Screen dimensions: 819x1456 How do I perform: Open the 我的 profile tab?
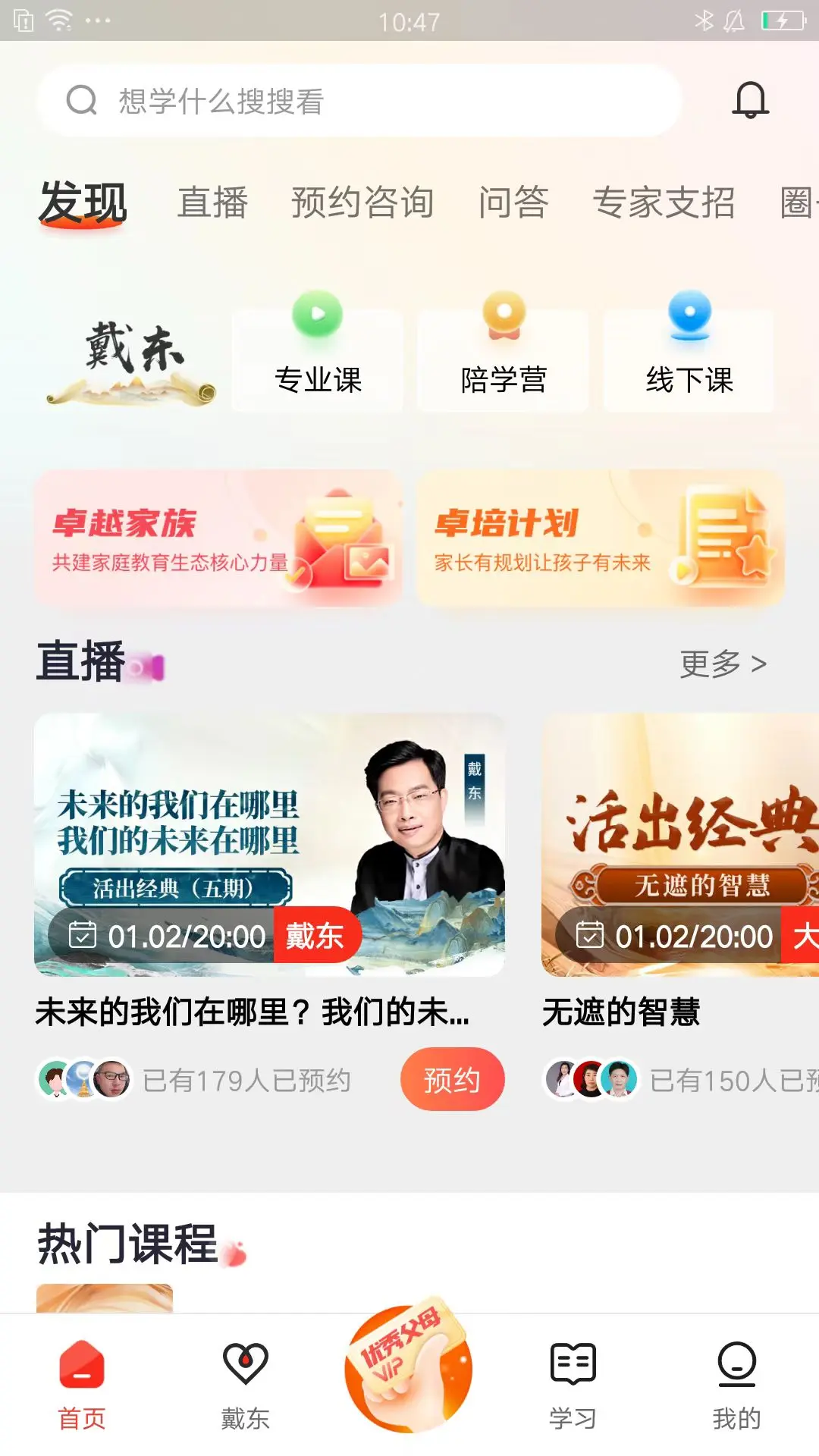click(736, 1385)
